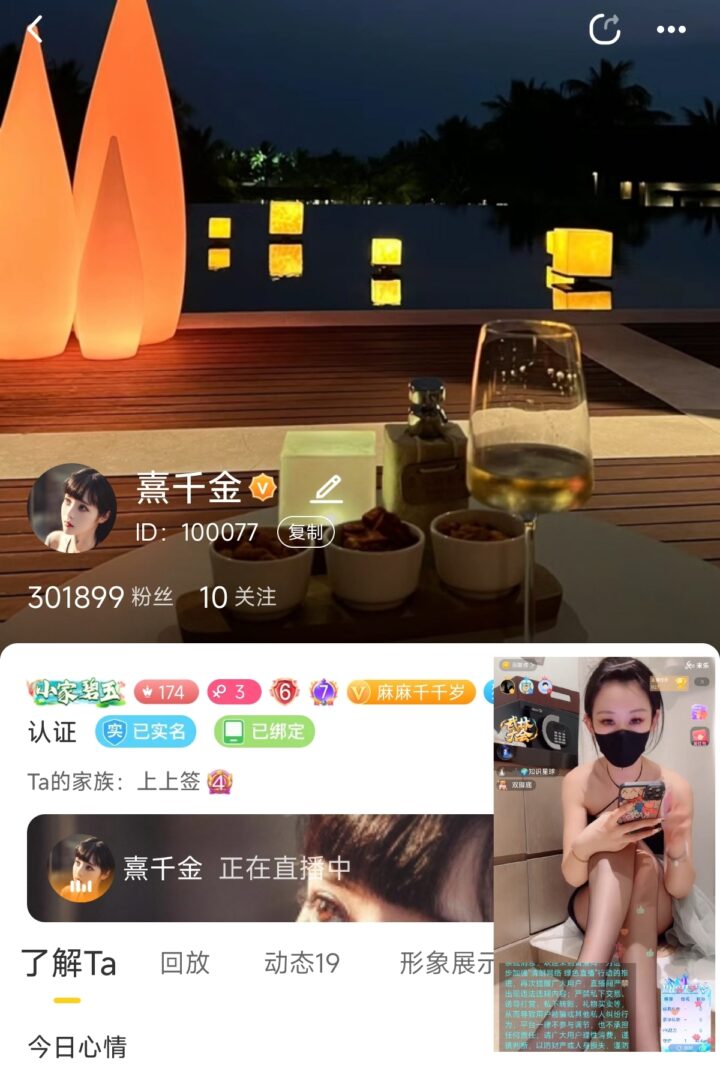720x1080 pixels.
Task: Tap the share arrow icon
Action: [605, 29]
